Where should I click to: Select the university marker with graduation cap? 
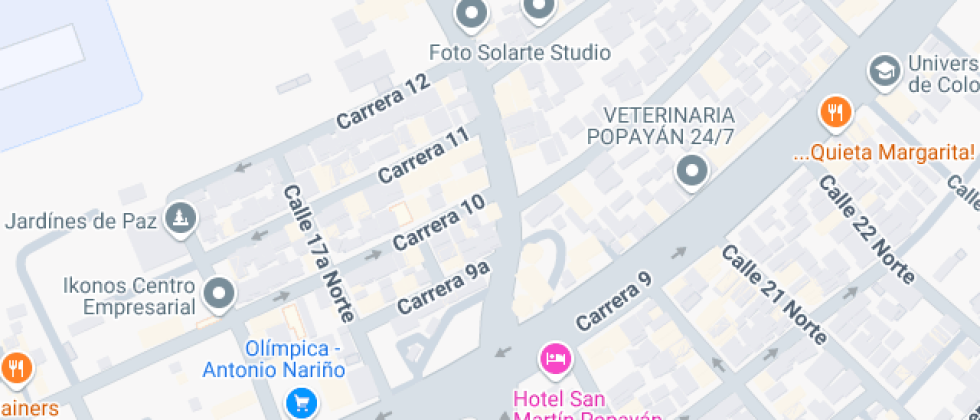tap(884, 70)
